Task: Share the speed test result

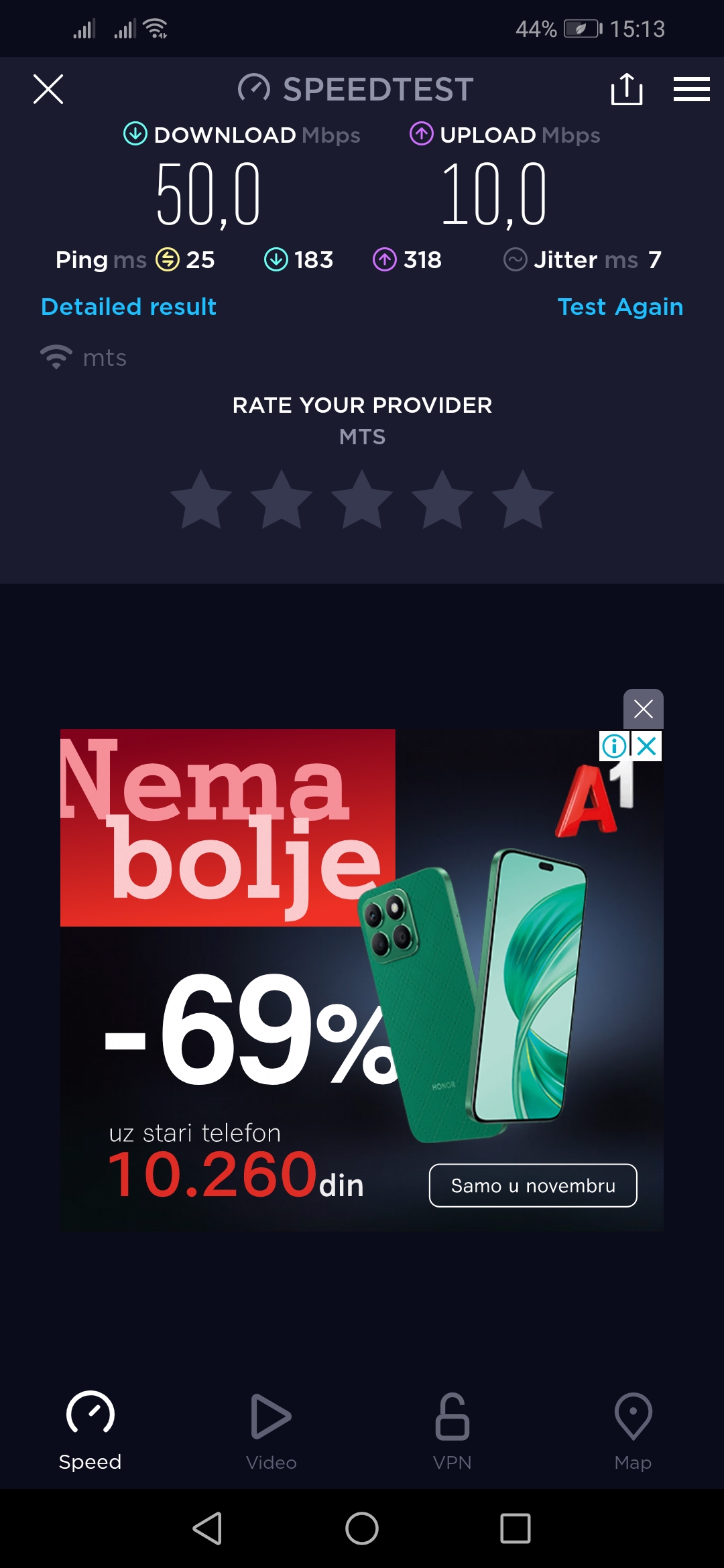Action: (x=627, y=89)
